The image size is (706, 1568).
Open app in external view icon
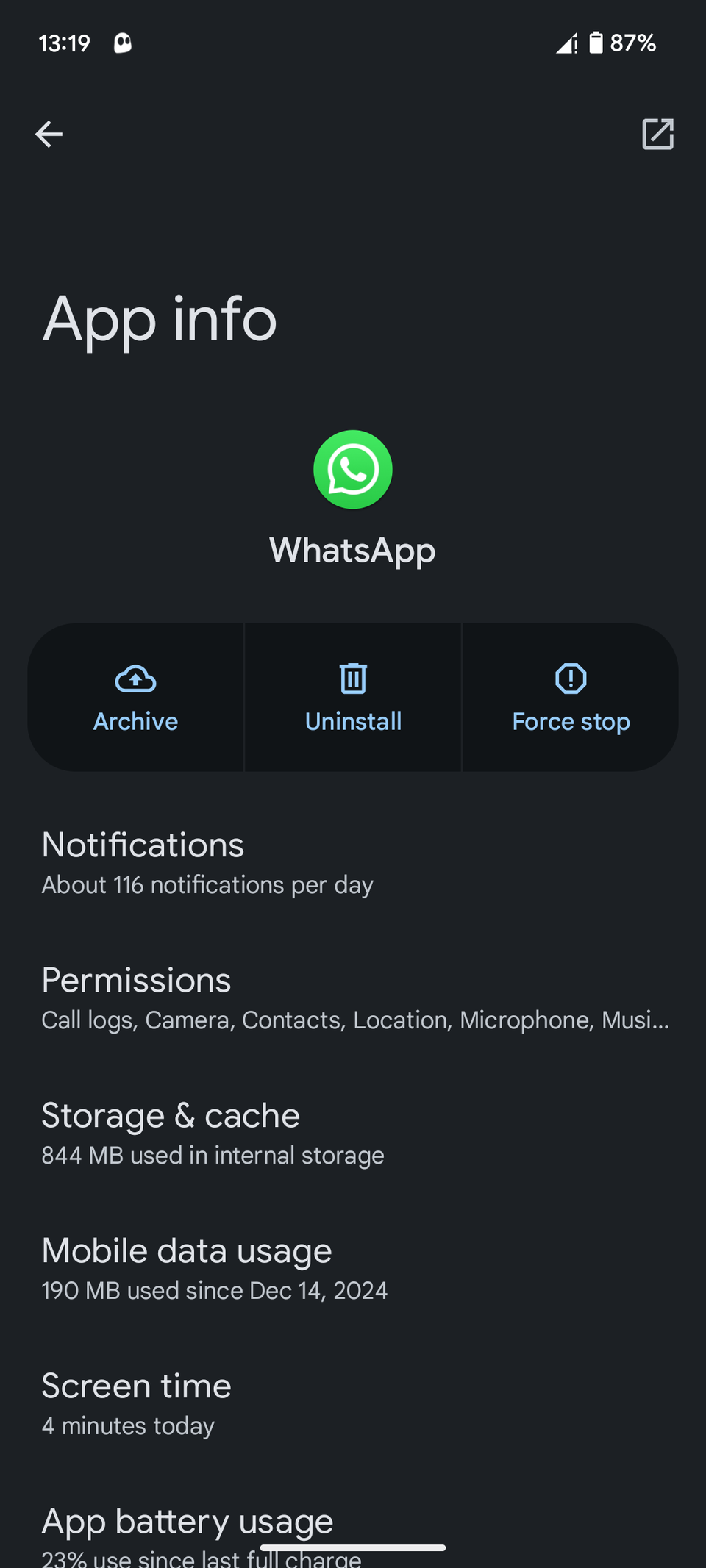(x=657, y=134)
